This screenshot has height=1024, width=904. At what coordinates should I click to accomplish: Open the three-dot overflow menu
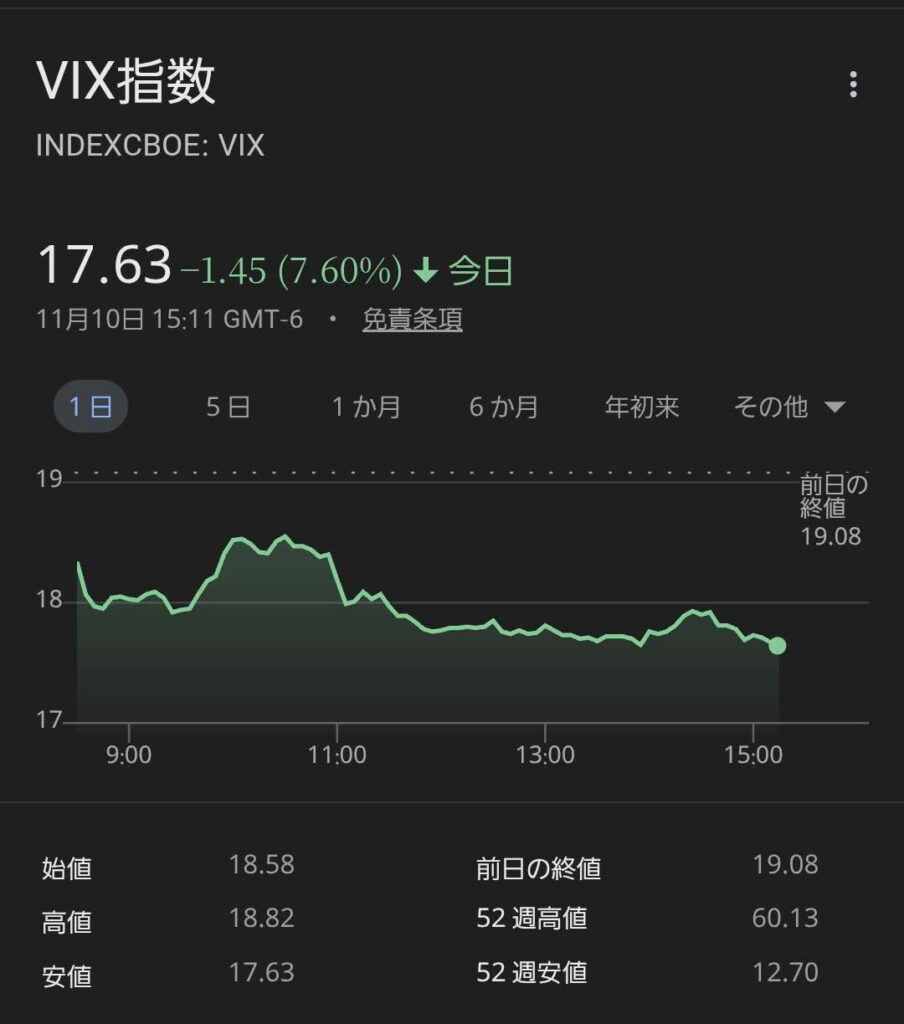tap(852, 84)
